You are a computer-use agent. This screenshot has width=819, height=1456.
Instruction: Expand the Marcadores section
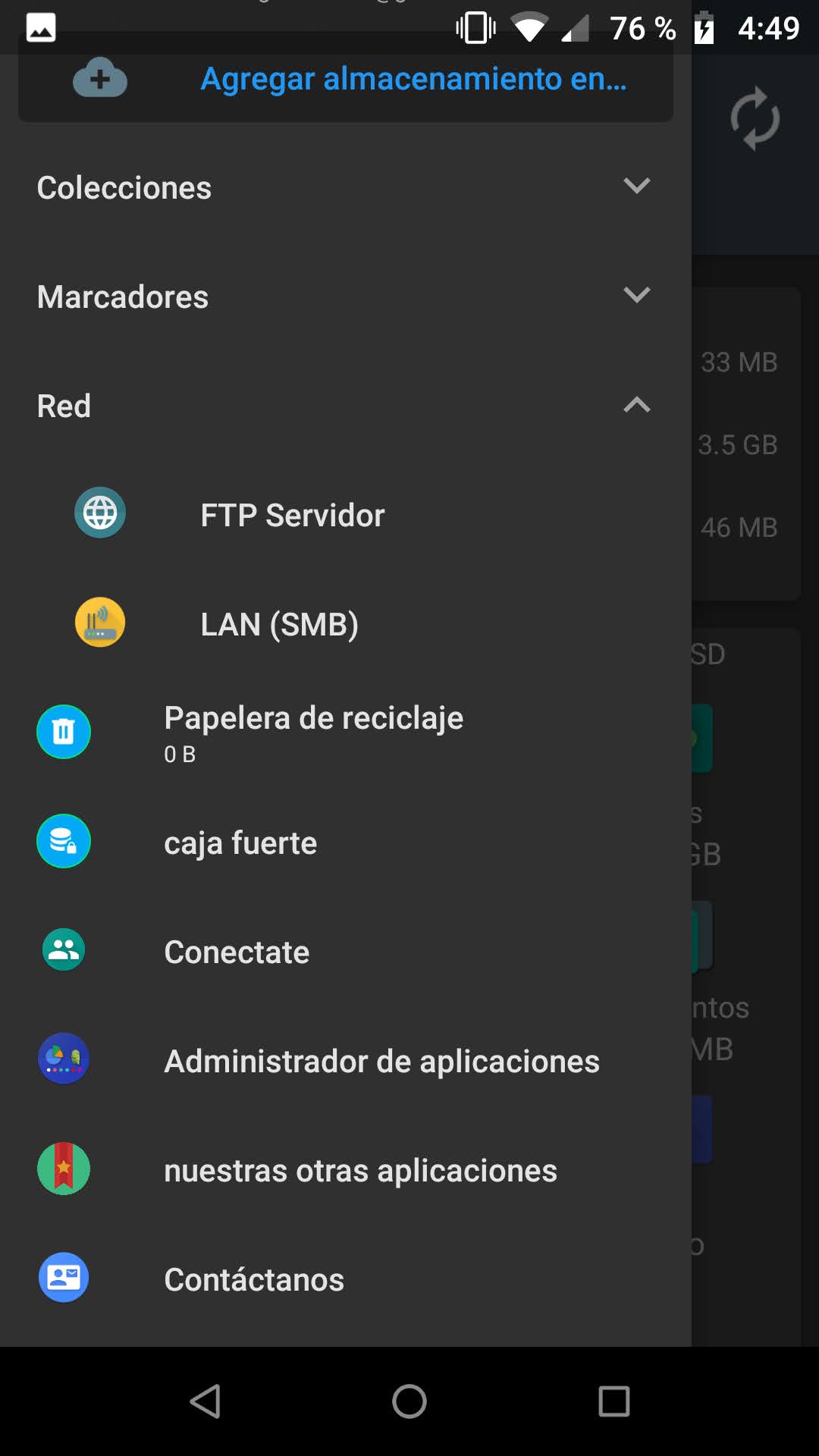point(346,297)
